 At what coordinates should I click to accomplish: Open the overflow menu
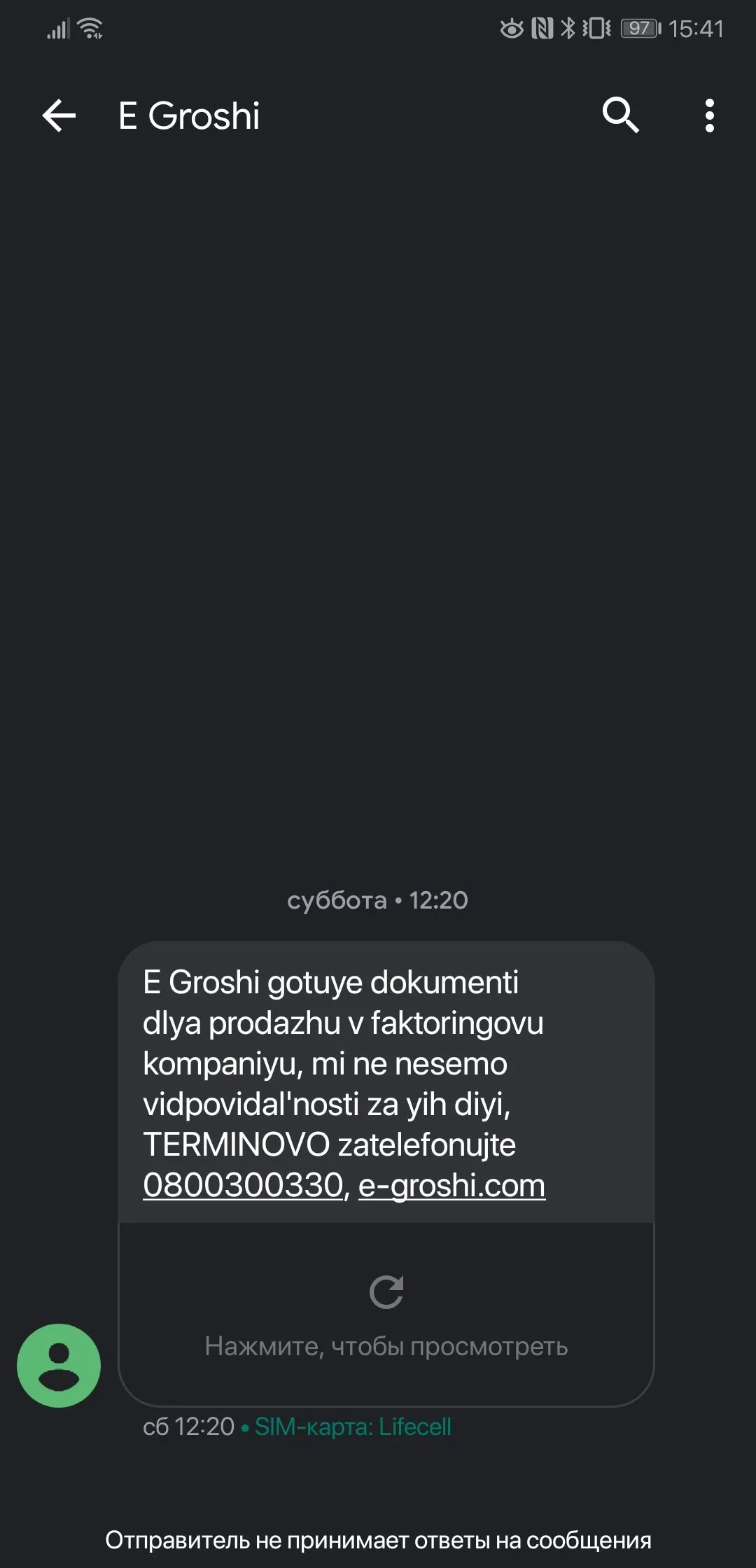(x=709, y=115)
